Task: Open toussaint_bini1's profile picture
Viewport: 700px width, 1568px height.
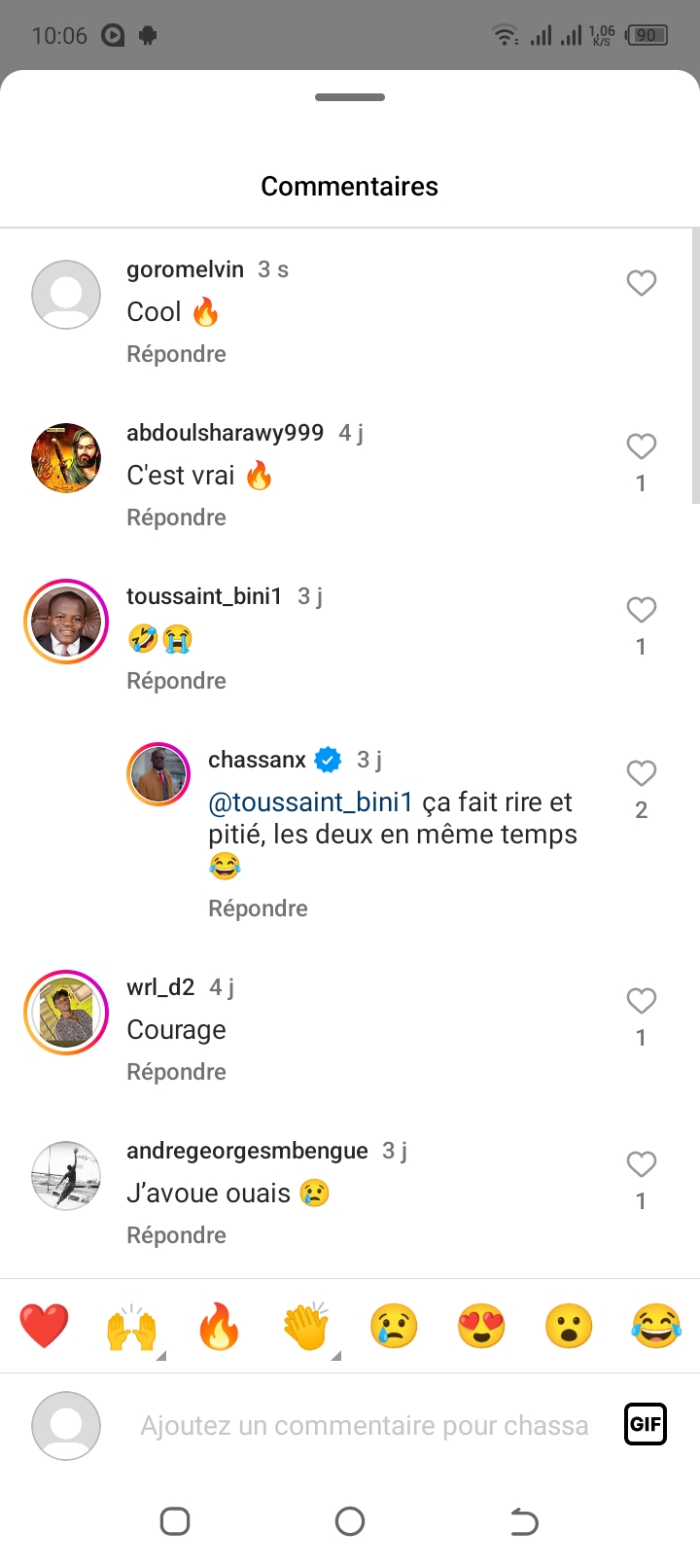Action: click(66, 622)
